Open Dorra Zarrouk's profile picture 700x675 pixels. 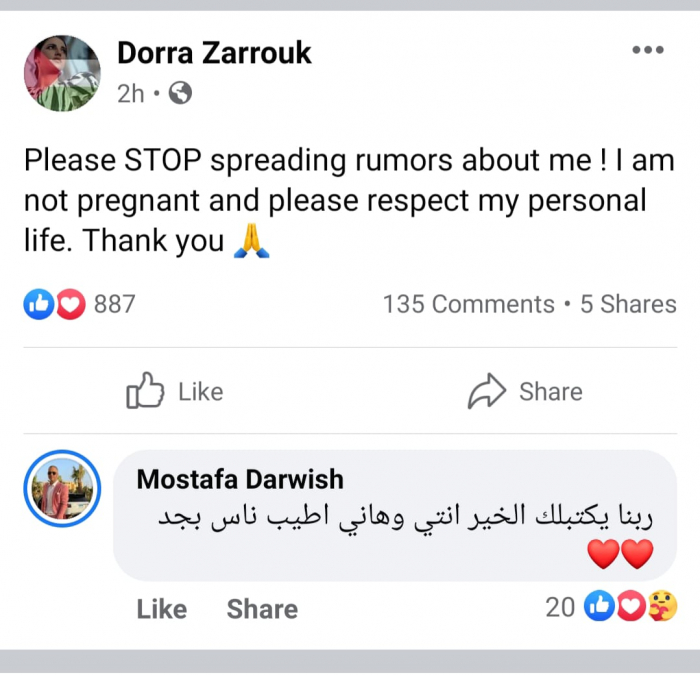62,73
